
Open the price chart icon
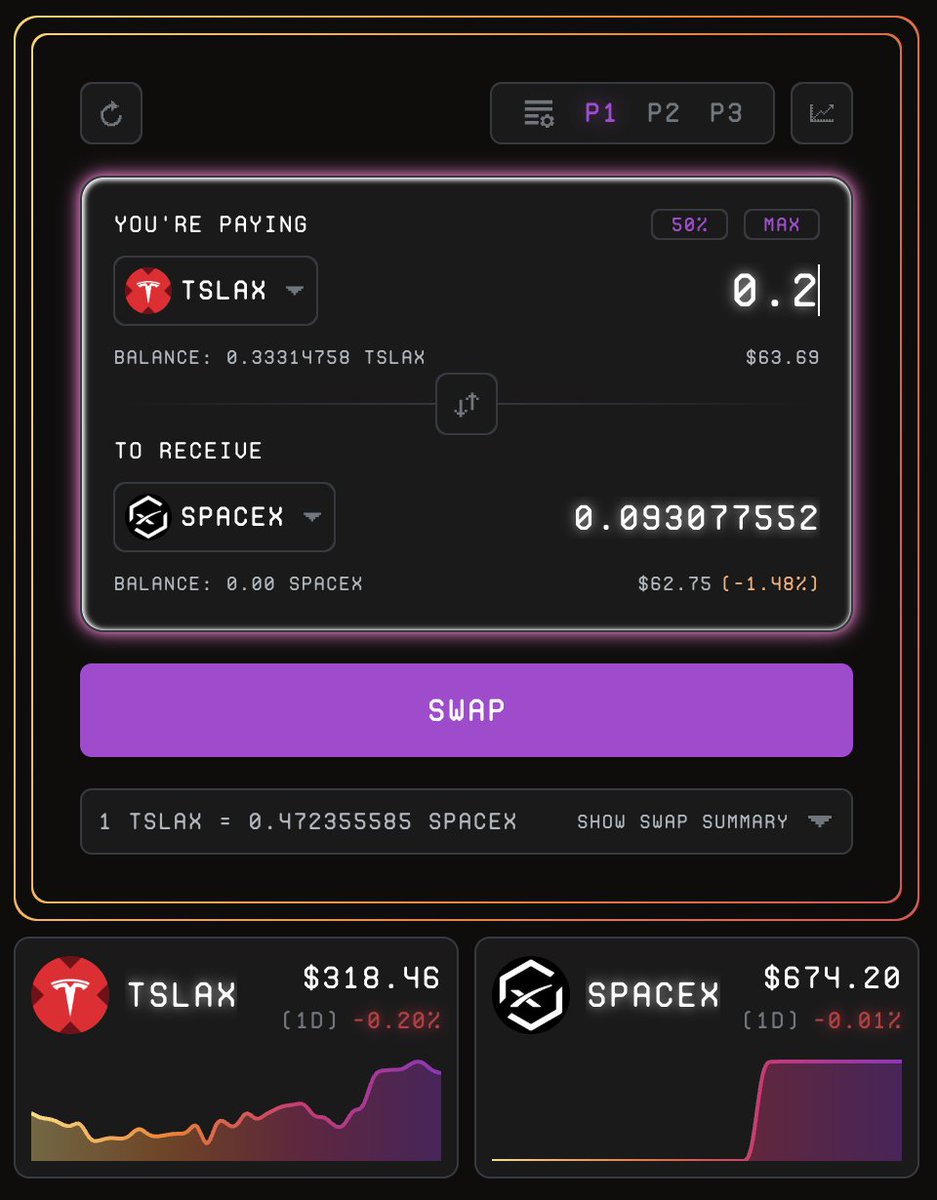(x=821, y=113)
